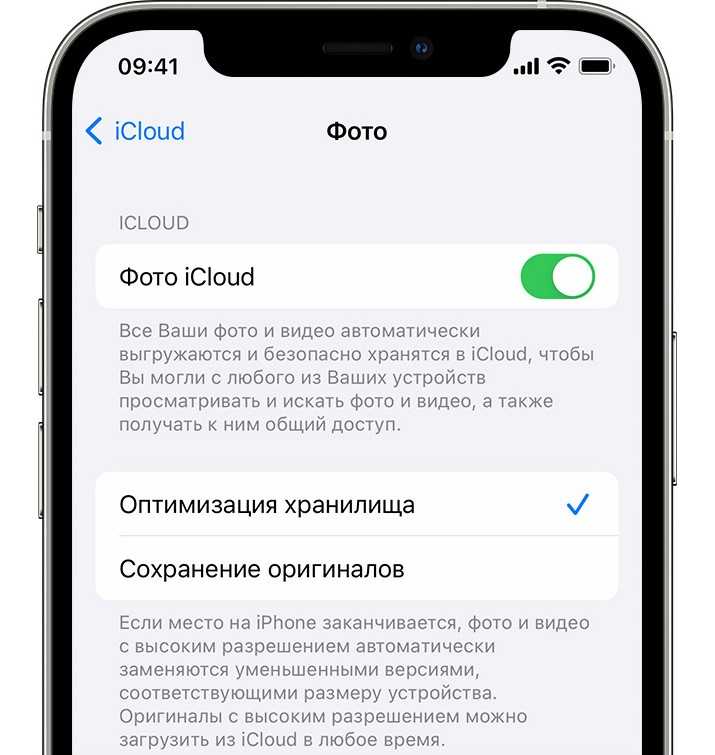Turn off the Фото iCloud switch

[x=557, y=277]
